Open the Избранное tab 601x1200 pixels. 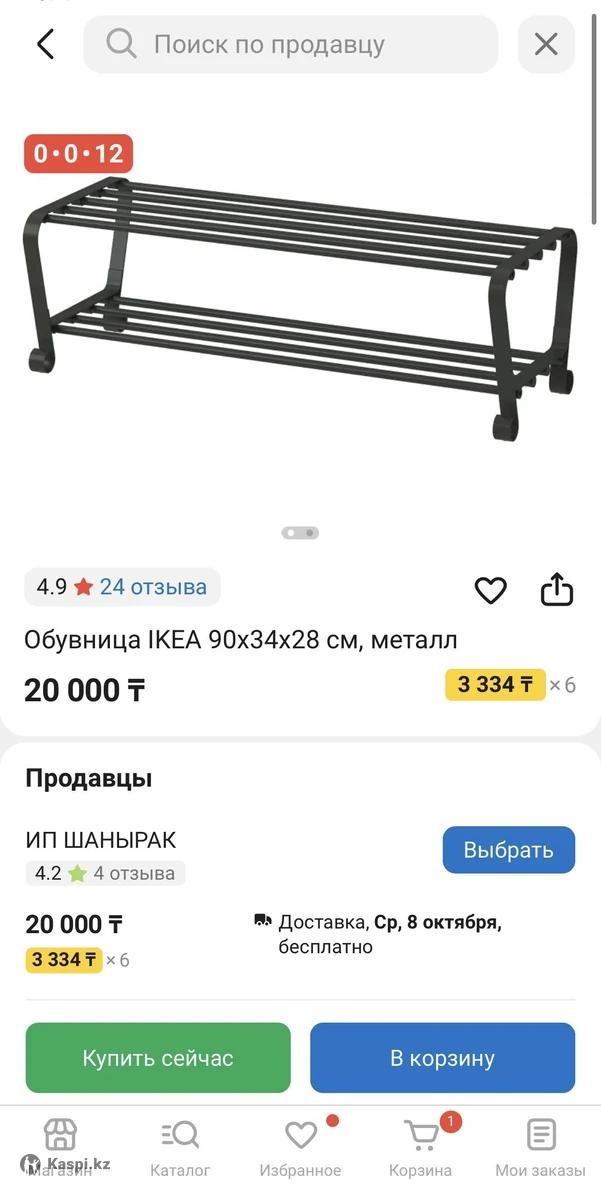point(300,1147)
